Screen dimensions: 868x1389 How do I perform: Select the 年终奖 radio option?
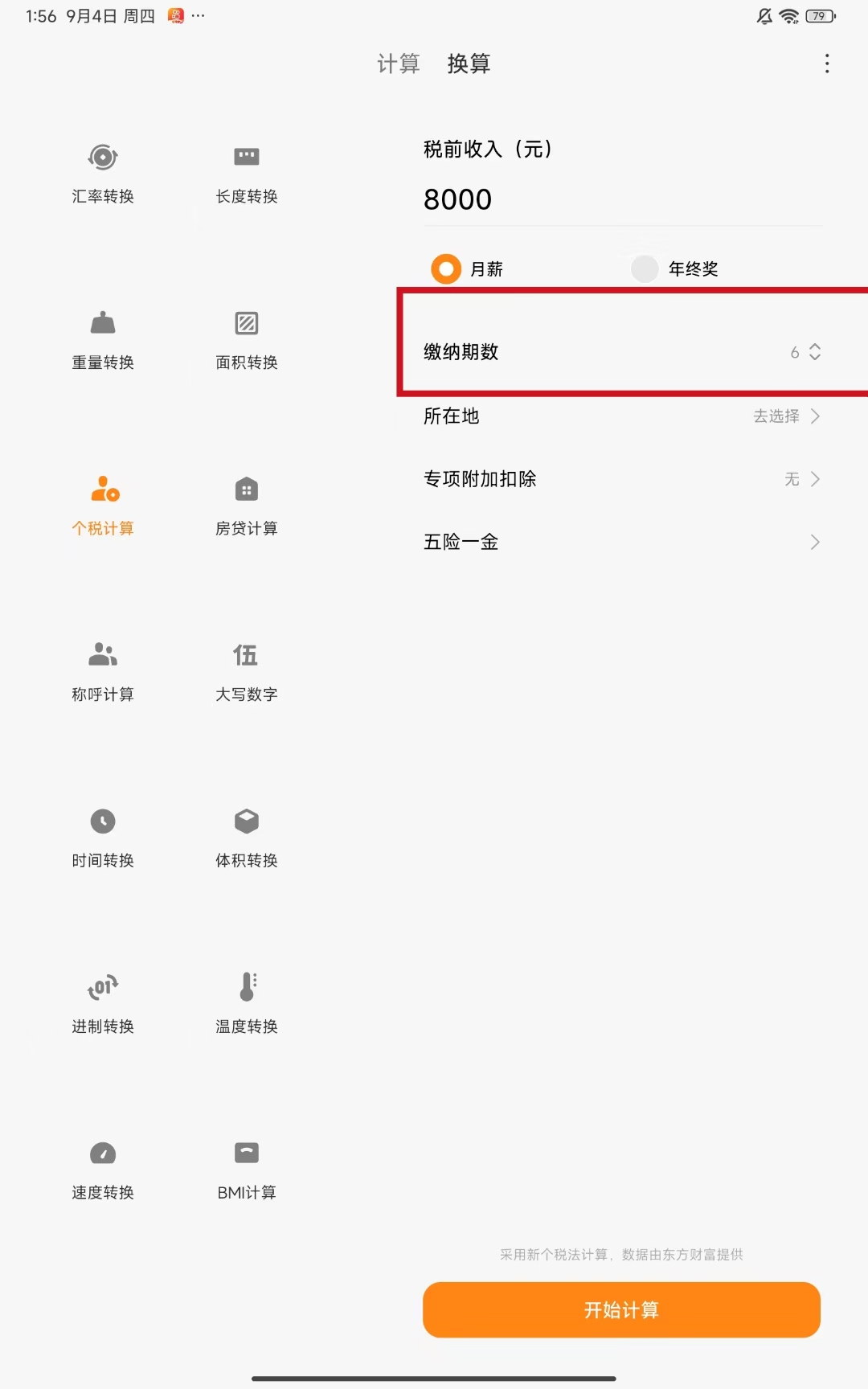tap(645, 268)
